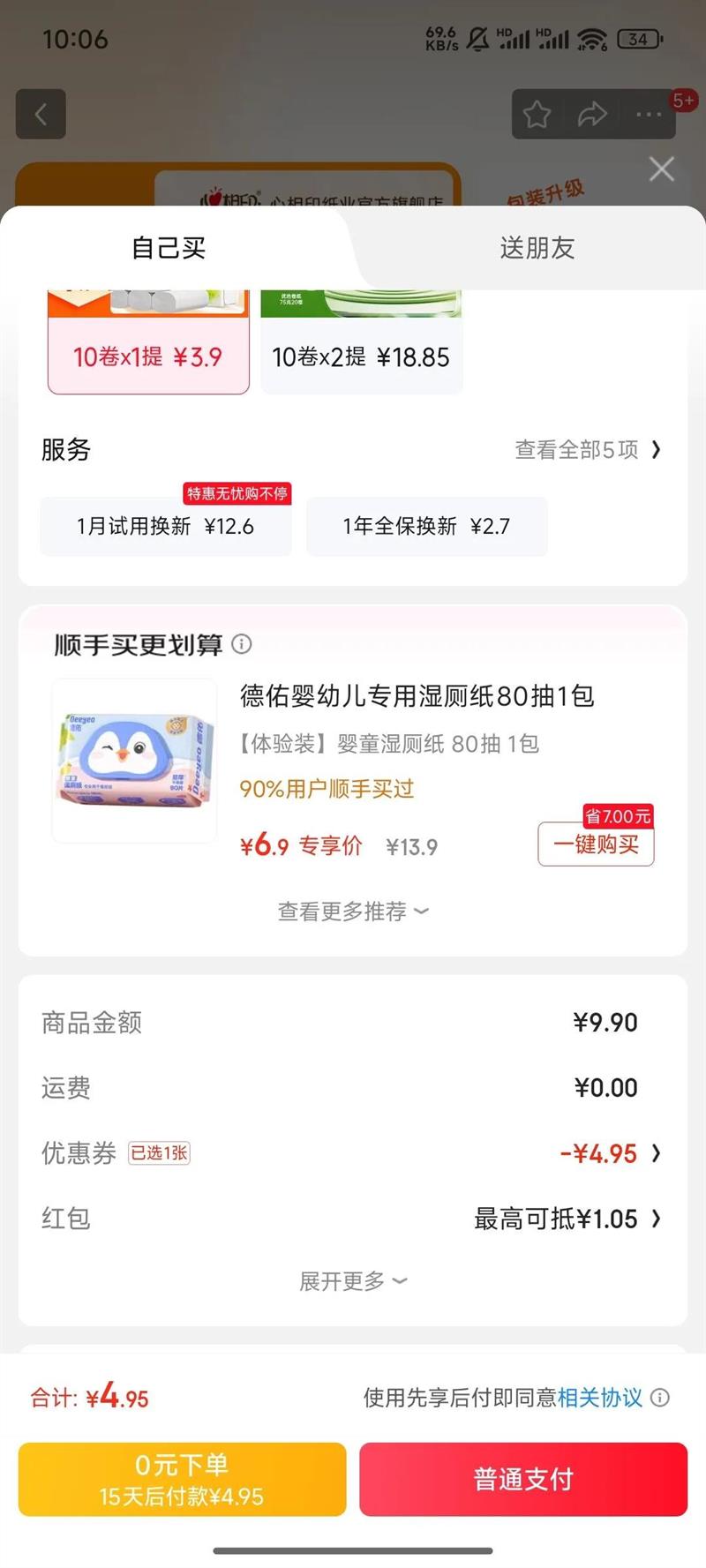This screenshot has width=706, height=1568.
Task: Pay now with 普通支付
Action: 523,1479
